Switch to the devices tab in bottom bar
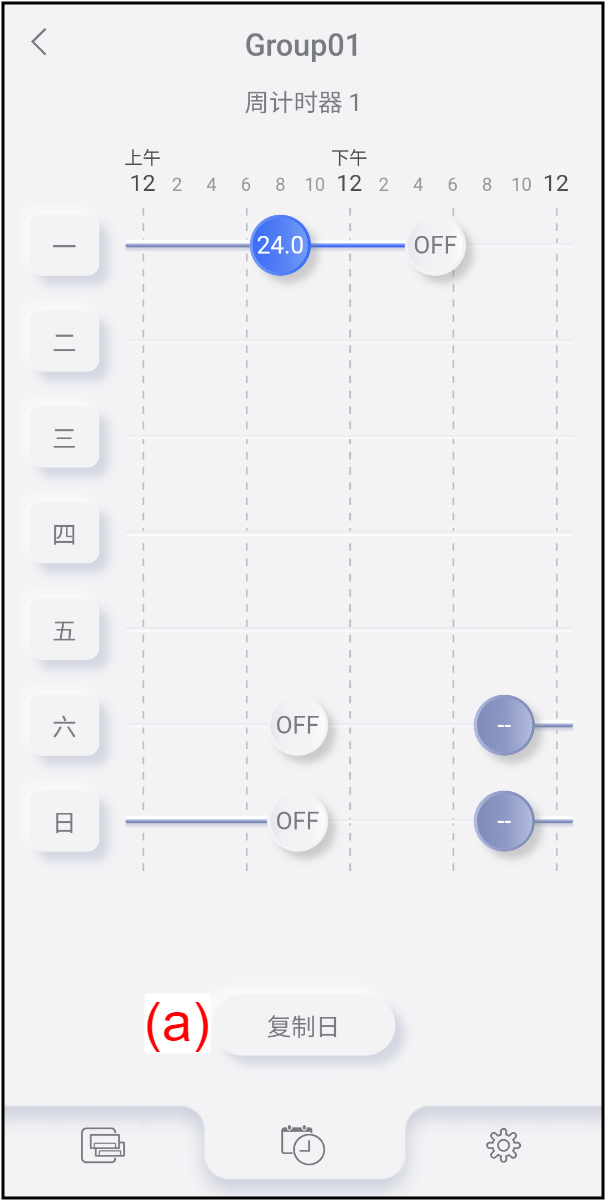This screenshot has height=1202, width=607. point(103,1145)
